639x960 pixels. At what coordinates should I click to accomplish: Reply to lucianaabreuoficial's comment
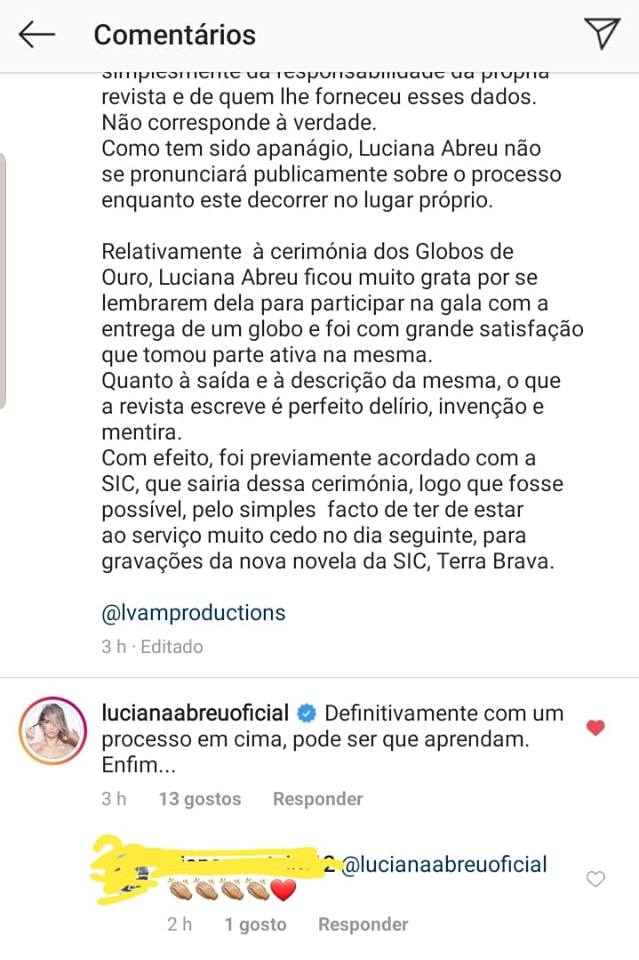317,799
